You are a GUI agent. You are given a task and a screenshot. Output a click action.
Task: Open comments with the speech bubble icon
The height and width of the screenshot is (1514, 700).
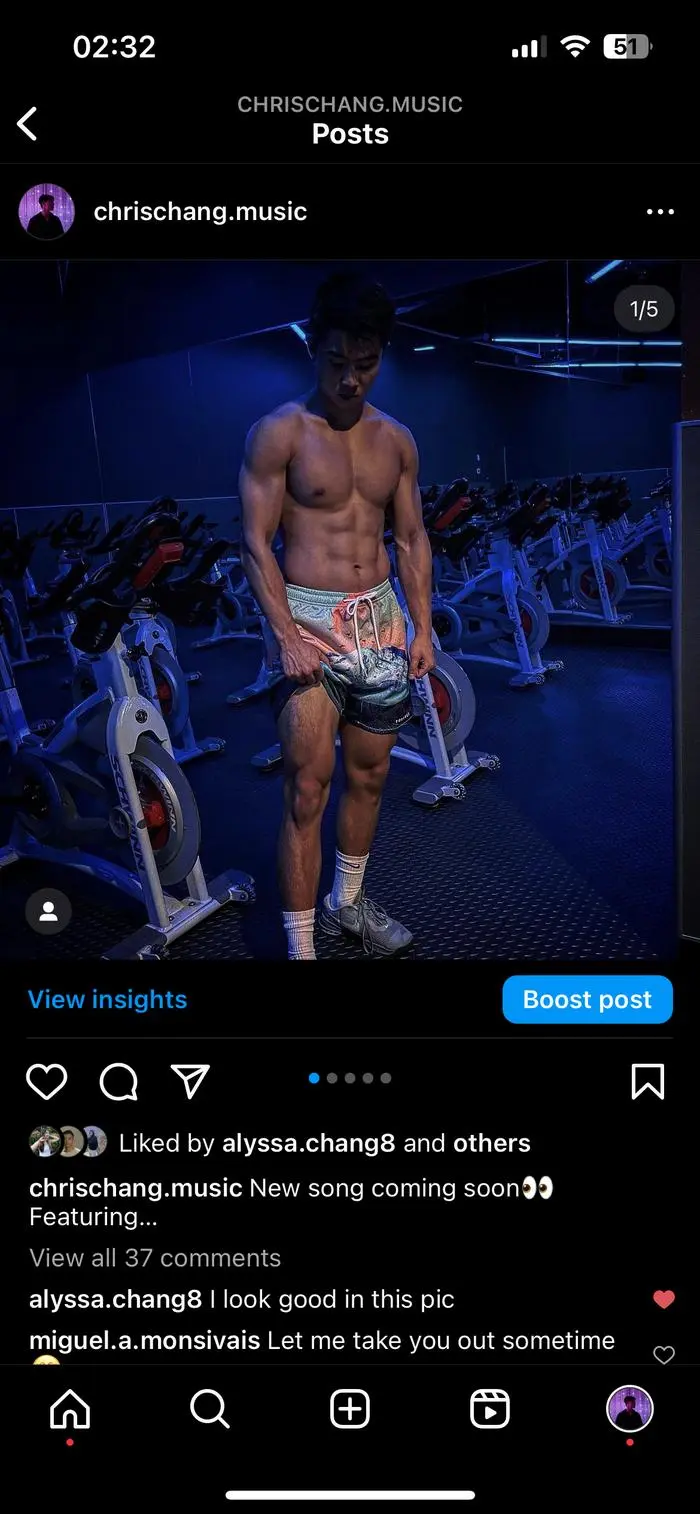point(119,1081)
